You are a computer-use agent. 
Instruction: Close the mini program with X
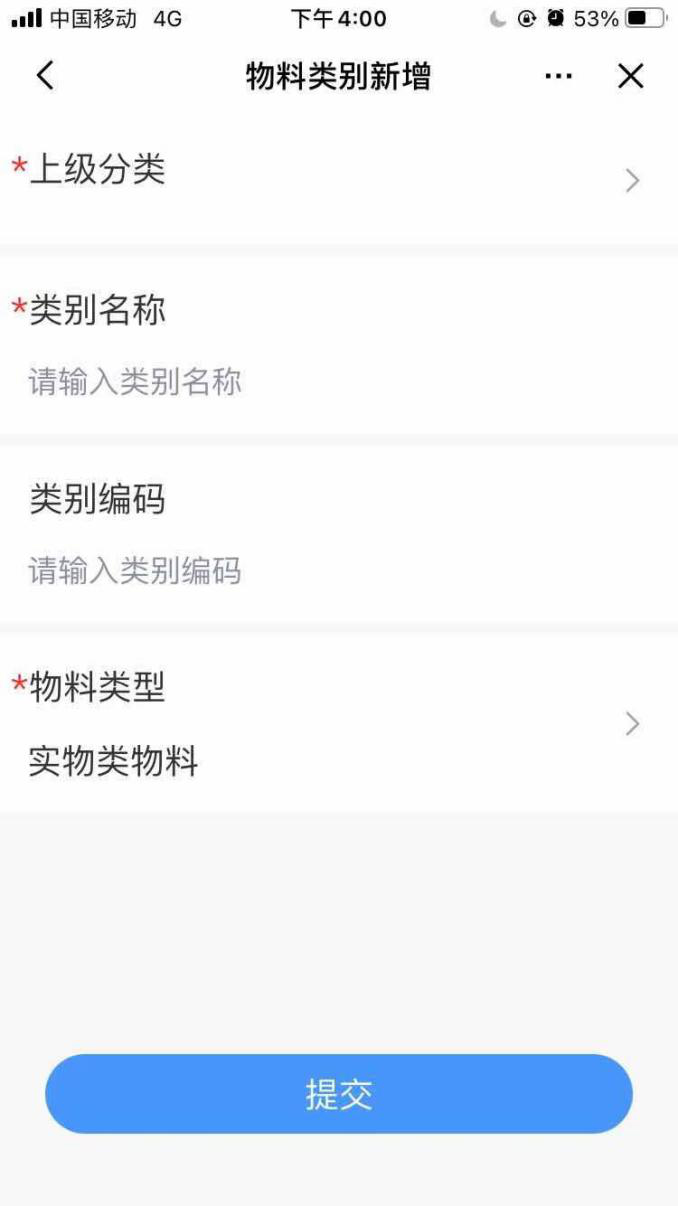(630, 76)
